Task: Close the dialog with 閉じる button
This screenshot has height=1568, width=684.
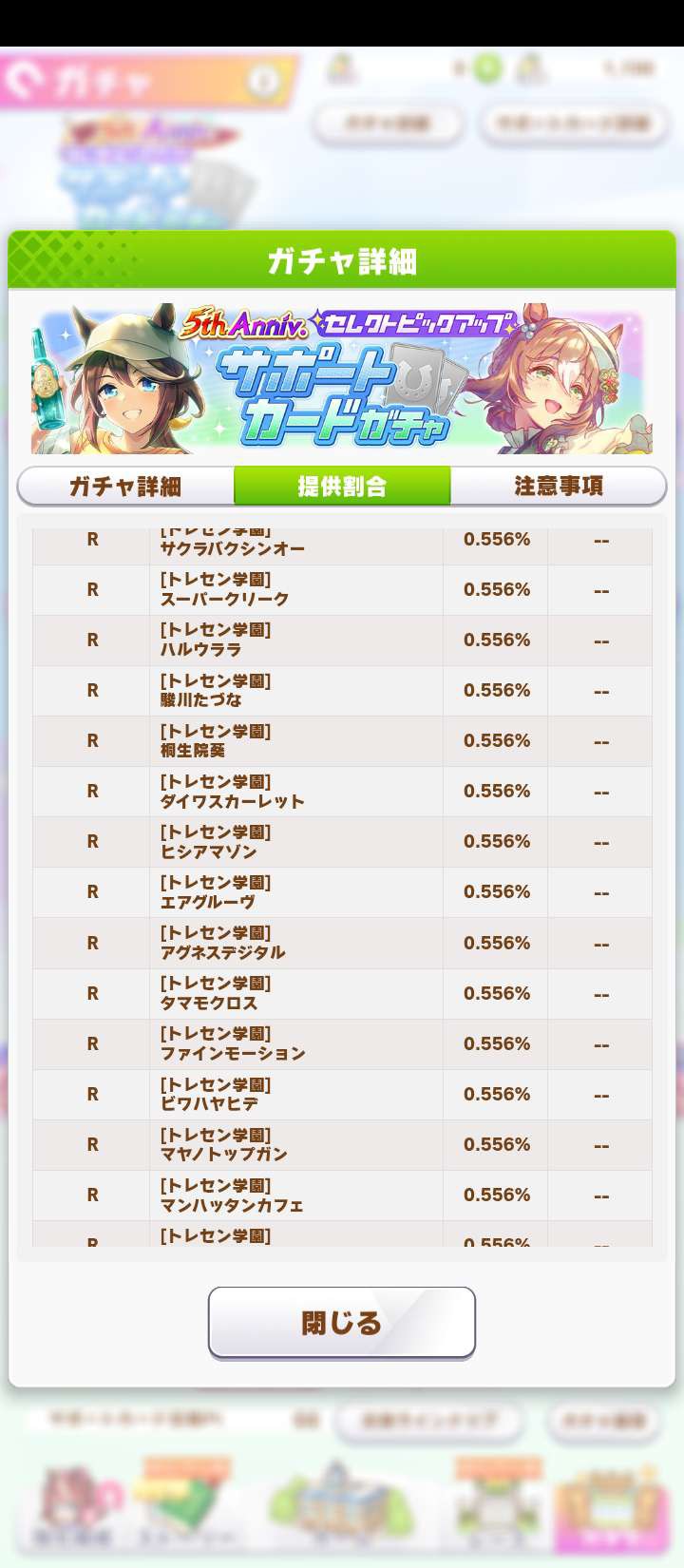Action: pos(342,1322)
